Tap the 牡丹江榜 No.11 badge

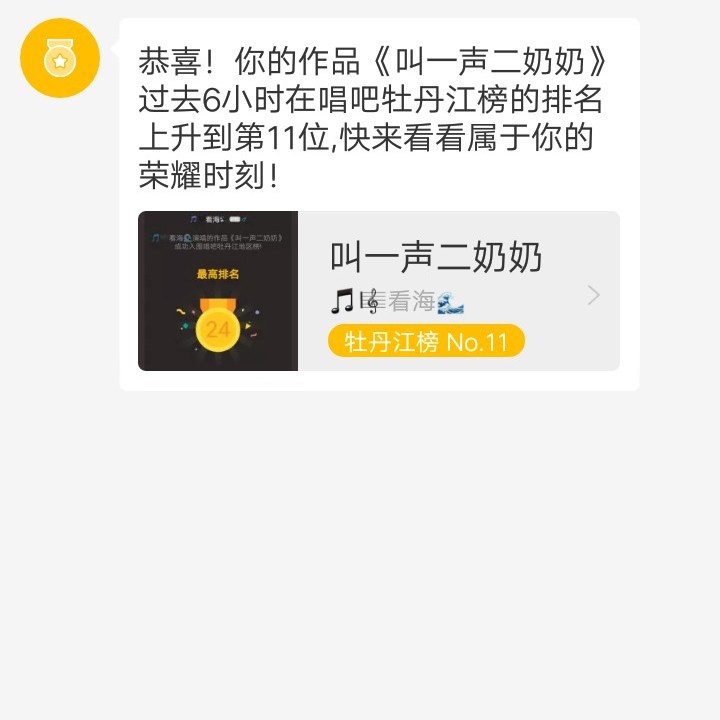[x=426, y=341]
